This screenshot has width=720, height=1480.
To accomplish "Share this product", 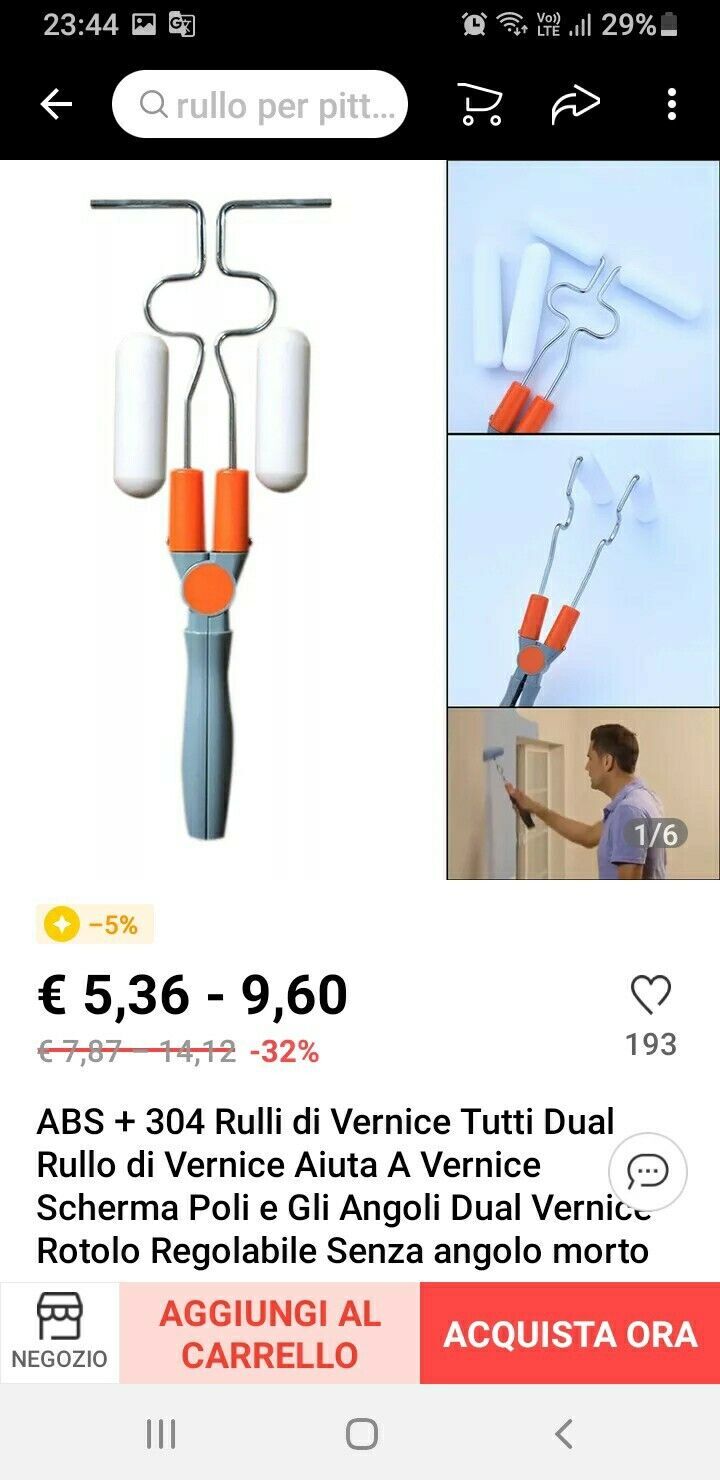I will click(x=576, y=104).
